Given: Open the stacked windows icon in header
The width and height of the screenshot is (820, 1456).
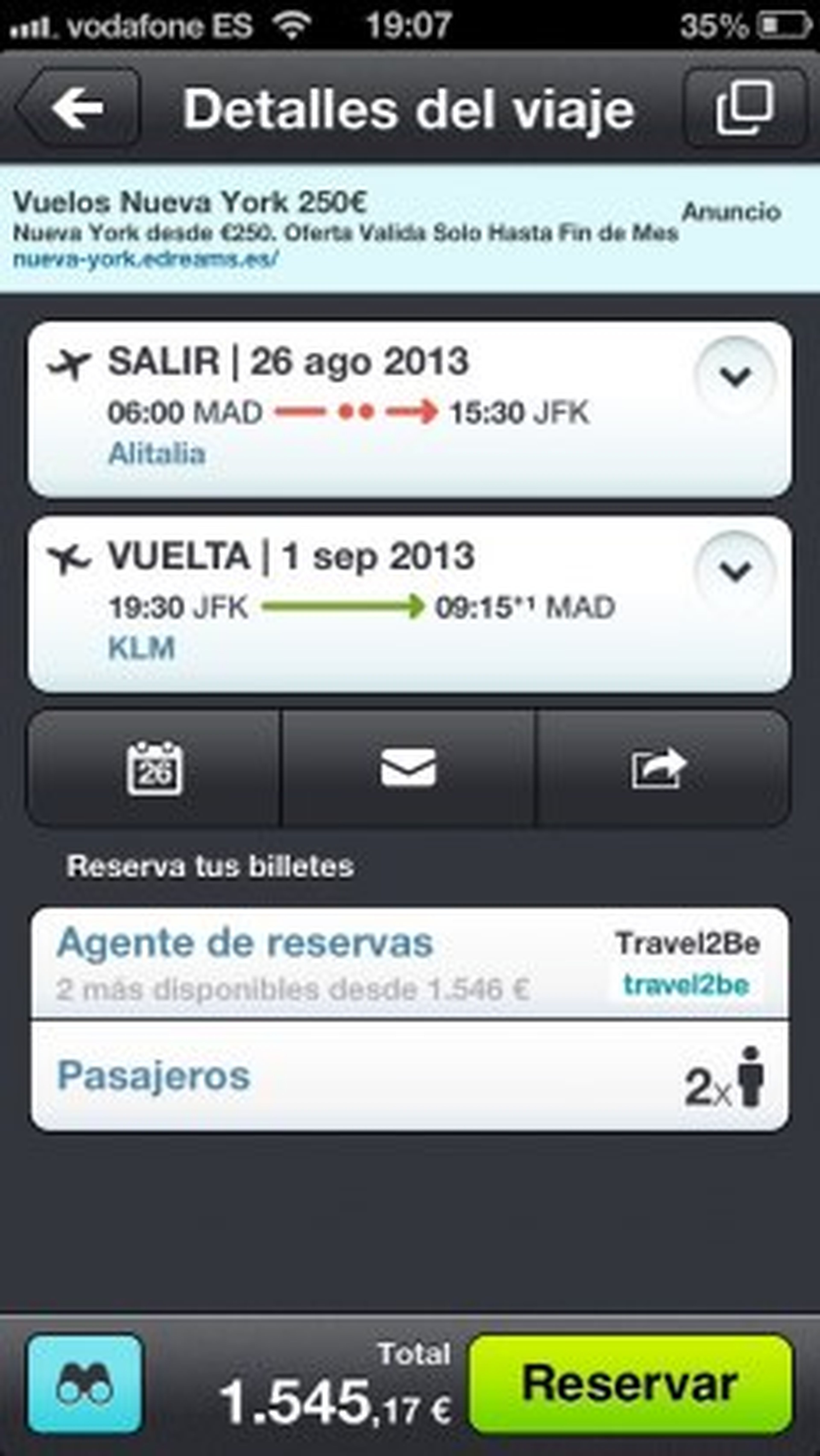Looking at the screenshot, I should (744, 107).
